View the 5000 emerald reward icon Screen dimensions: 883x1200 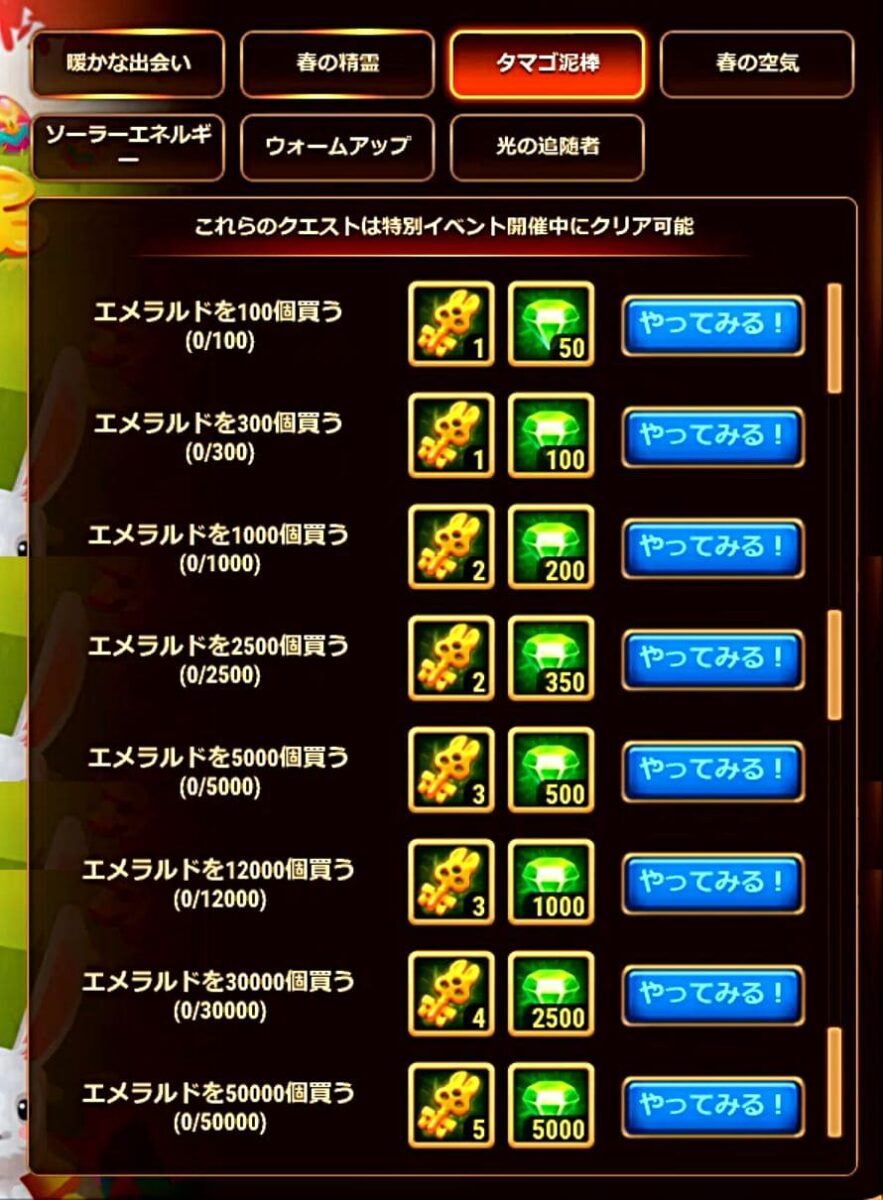551,1104
